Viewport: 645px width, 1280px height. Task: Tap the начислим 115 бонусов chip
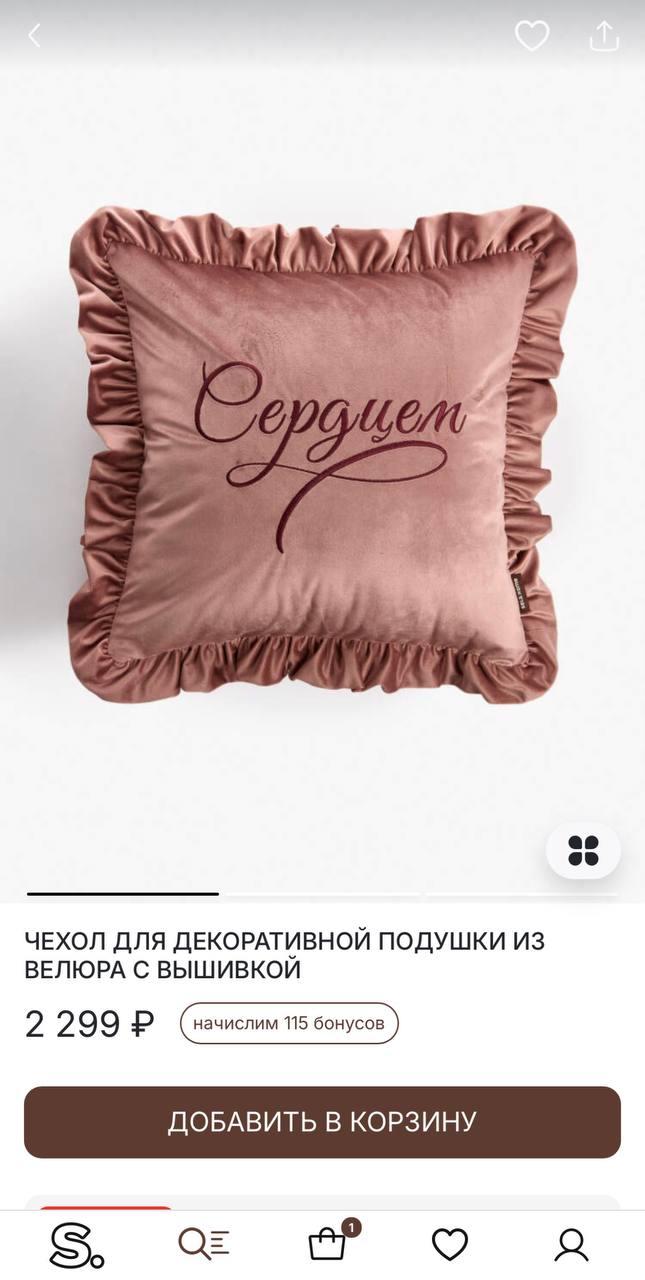click(289, 1023)
